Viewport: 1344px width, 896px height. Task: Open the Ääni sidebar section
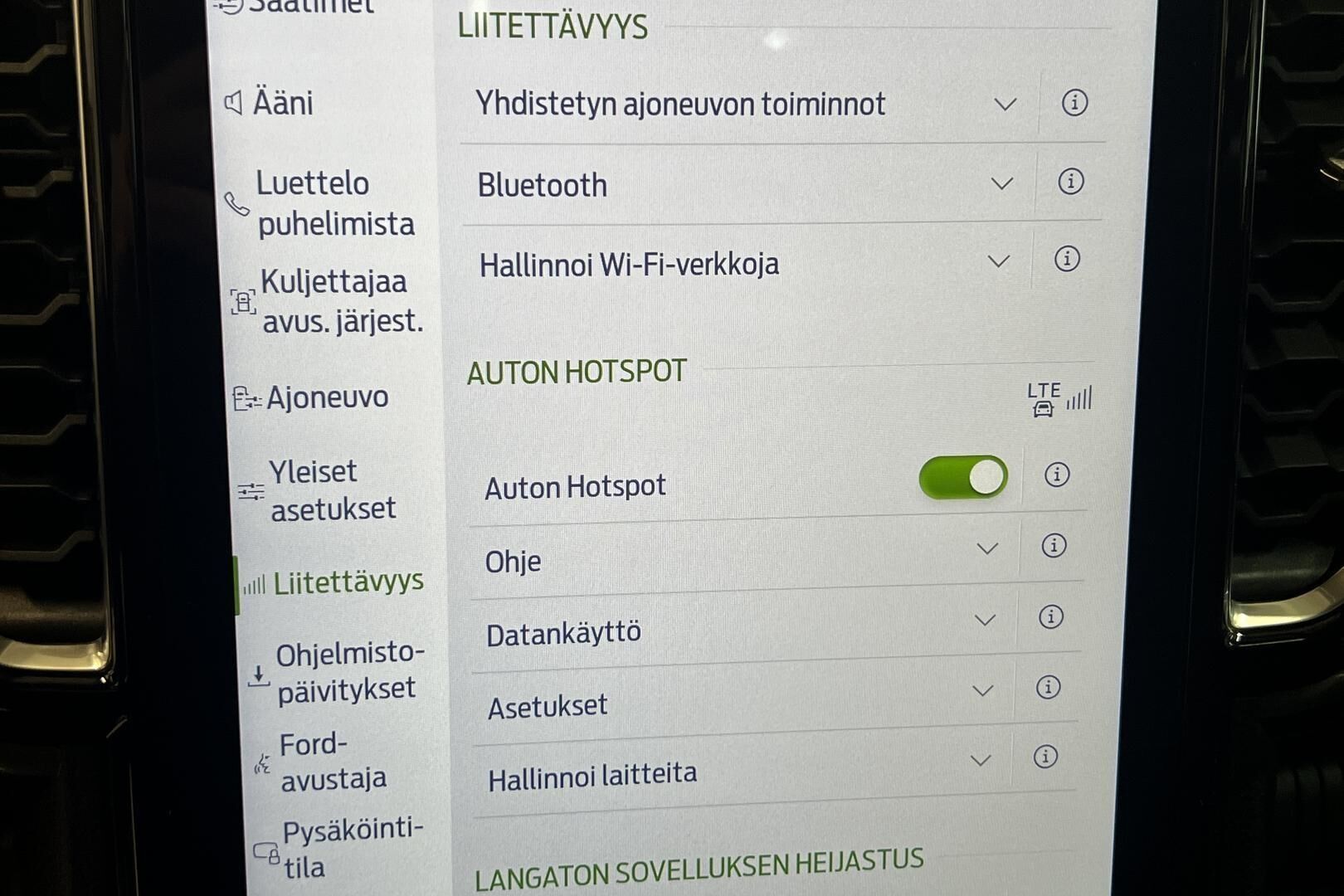[x=282, y=104]
